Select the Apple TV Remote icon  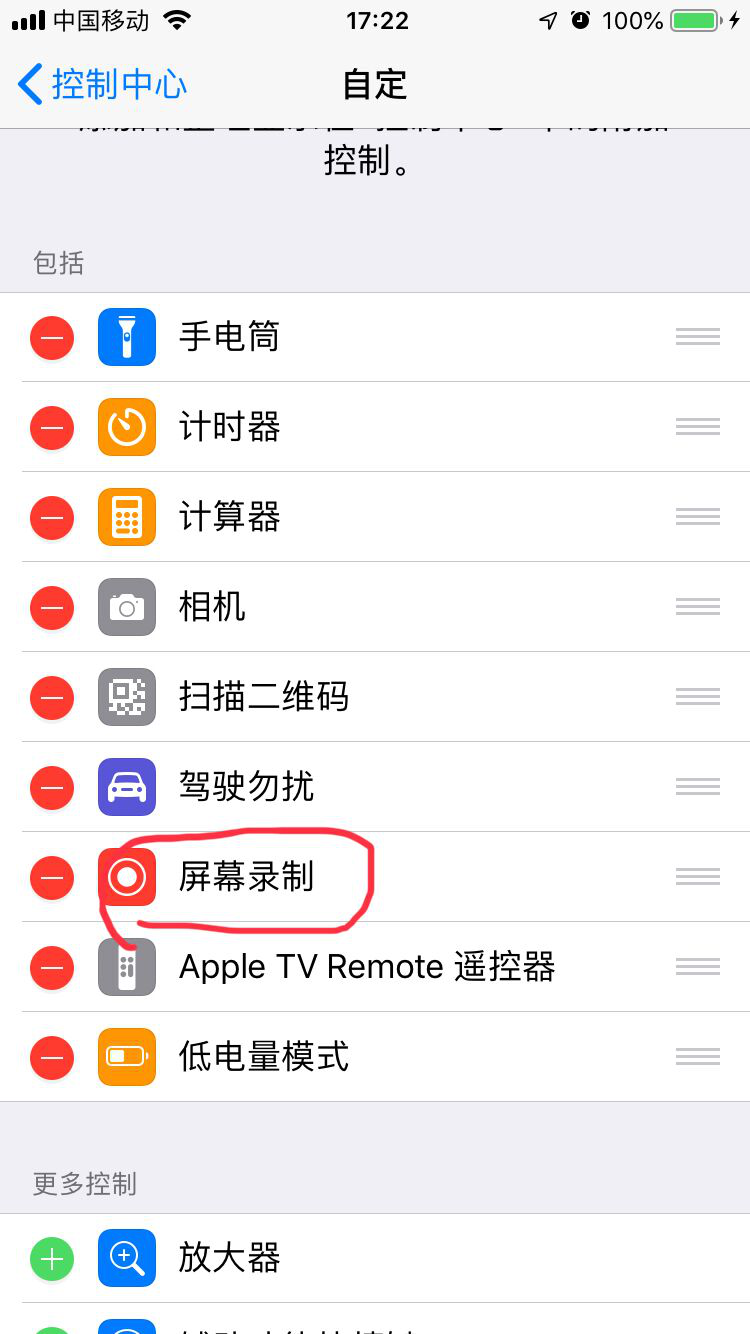(x=126, y=967)
